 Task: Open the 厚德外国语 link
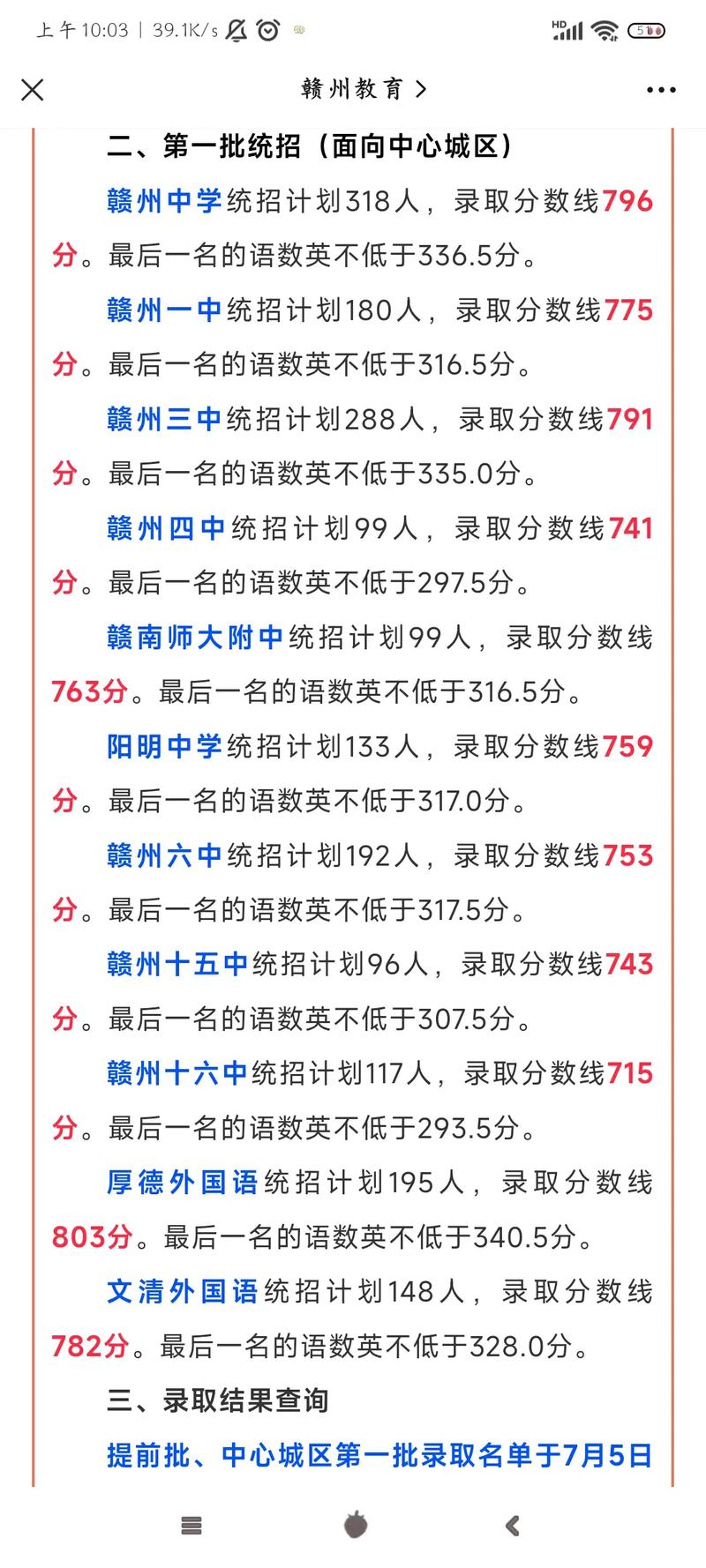pyautogui.click(x=181, y=1183)
